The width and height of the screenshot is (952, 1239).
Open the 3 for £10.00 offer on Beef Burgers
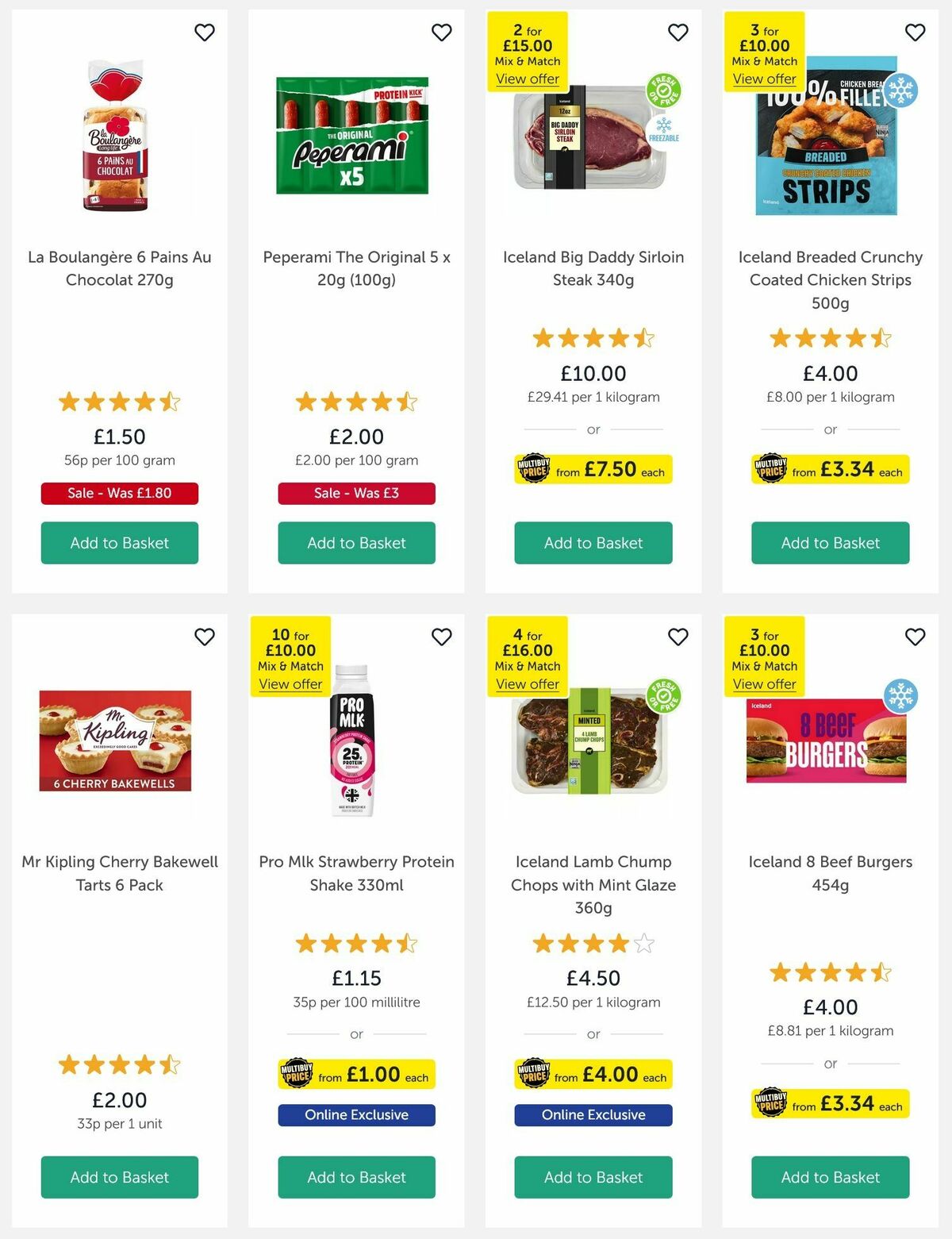[765, 684]
